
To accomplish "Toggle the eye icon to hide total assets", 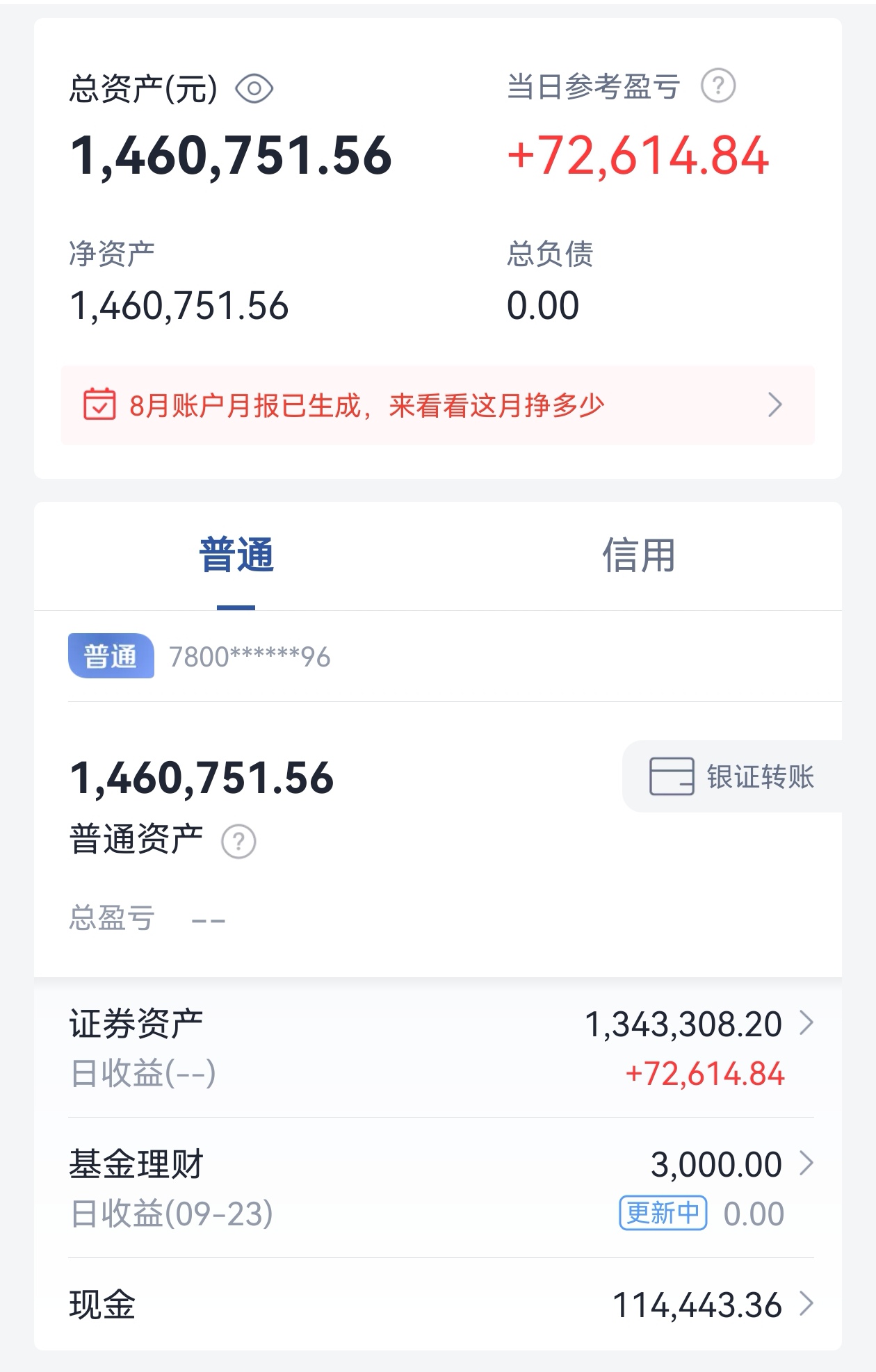I will click(x=254, y=87).
